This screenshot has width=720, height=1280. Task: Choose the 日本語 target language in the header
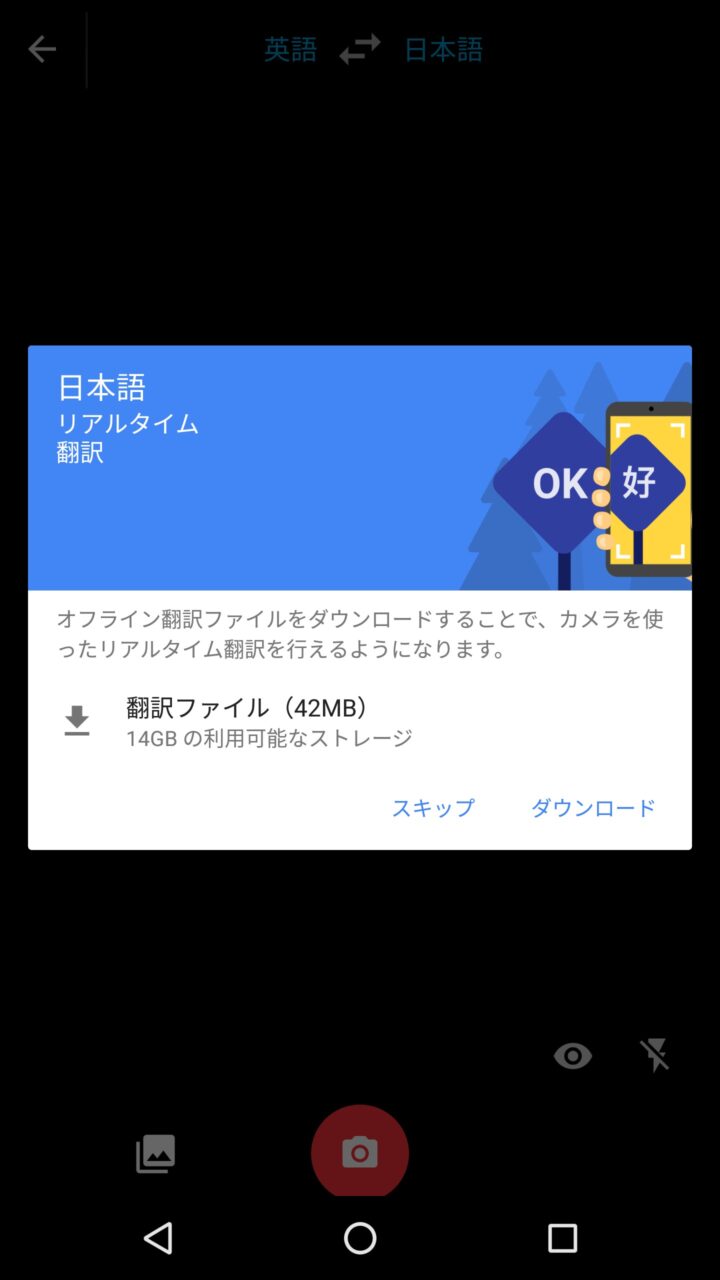(443, 49)
